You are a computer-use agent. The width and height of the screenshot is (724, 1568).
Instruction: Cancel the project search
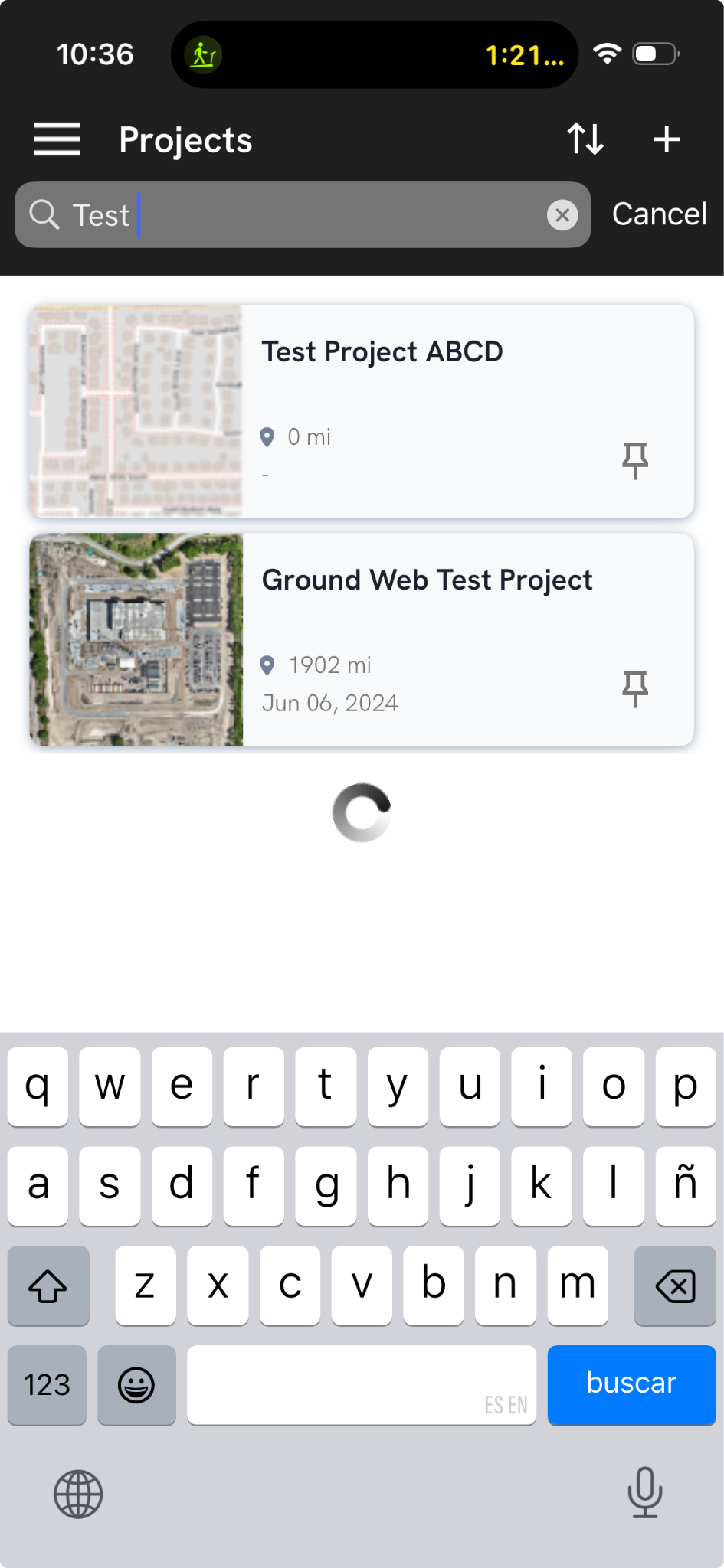click(660, 214)
